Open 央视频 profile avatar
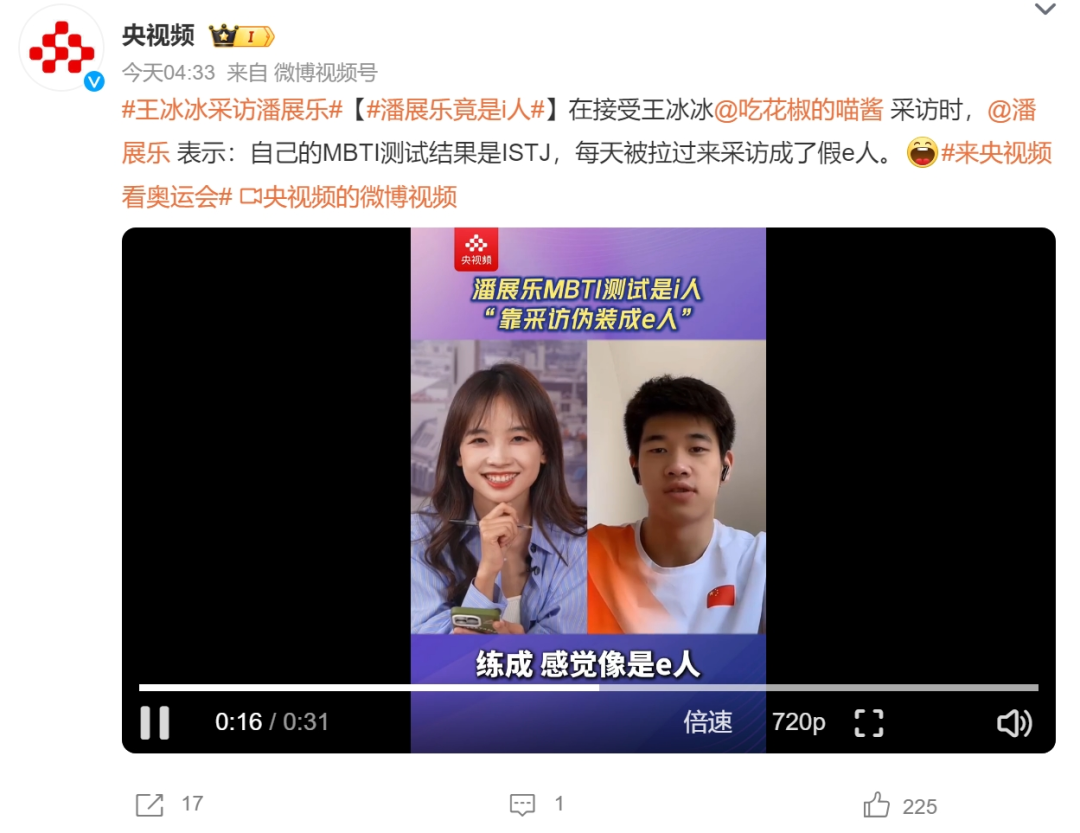The height and width of the screenshot is (833, 1080). (61, 48)
